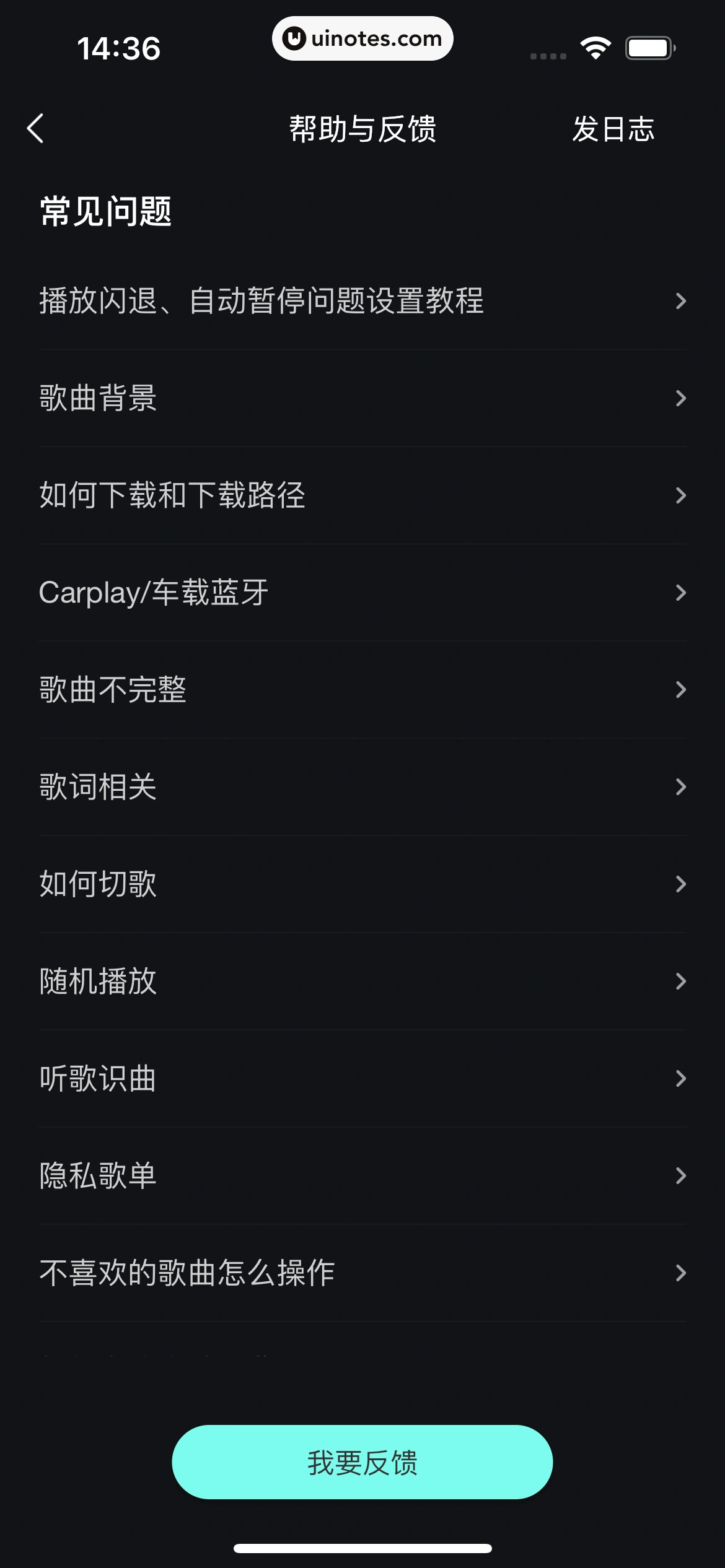Viewport: 725px width, 1568px height.
Task: Open the 歌词相关 help topic
Action: (362, 786)
